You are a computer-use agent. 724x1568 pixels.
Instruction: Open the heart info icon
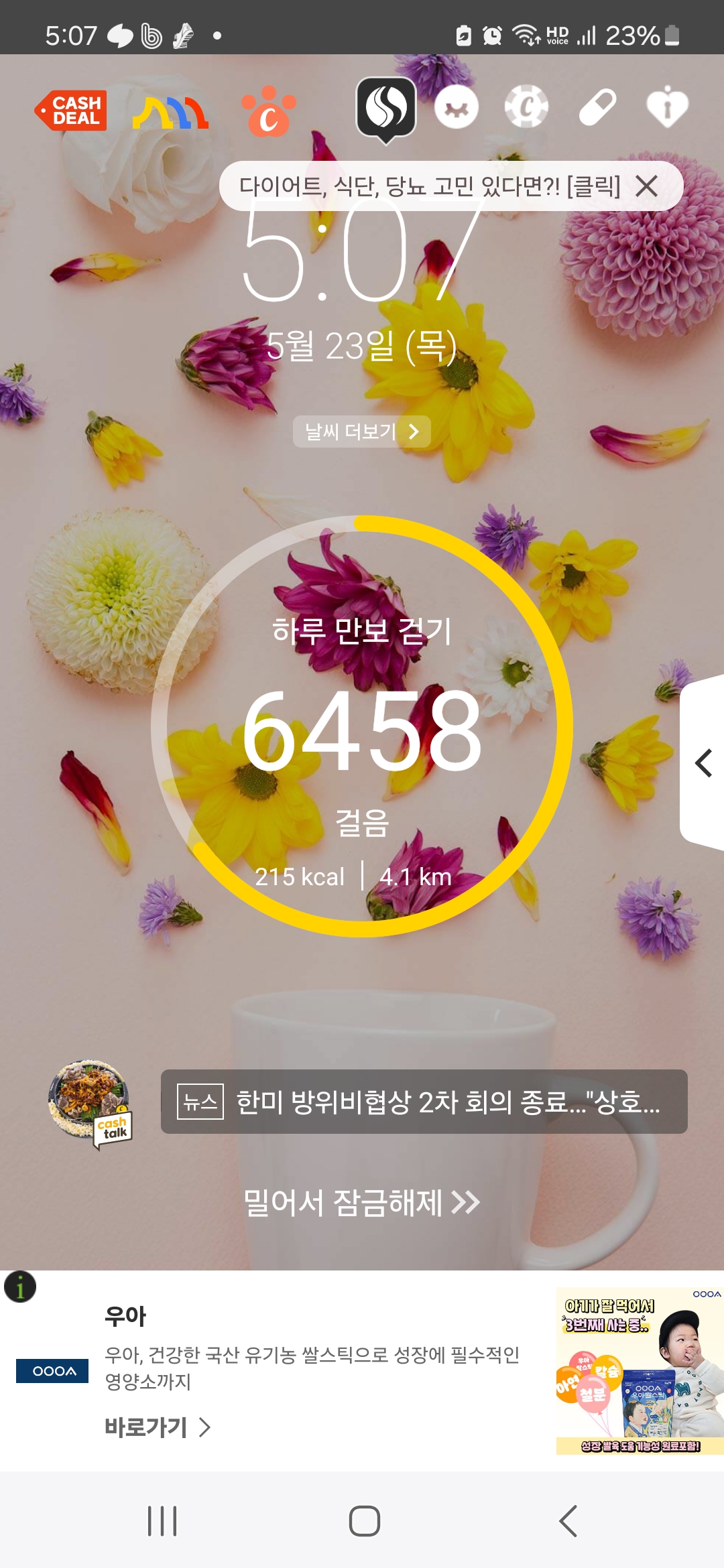point(667,107)
